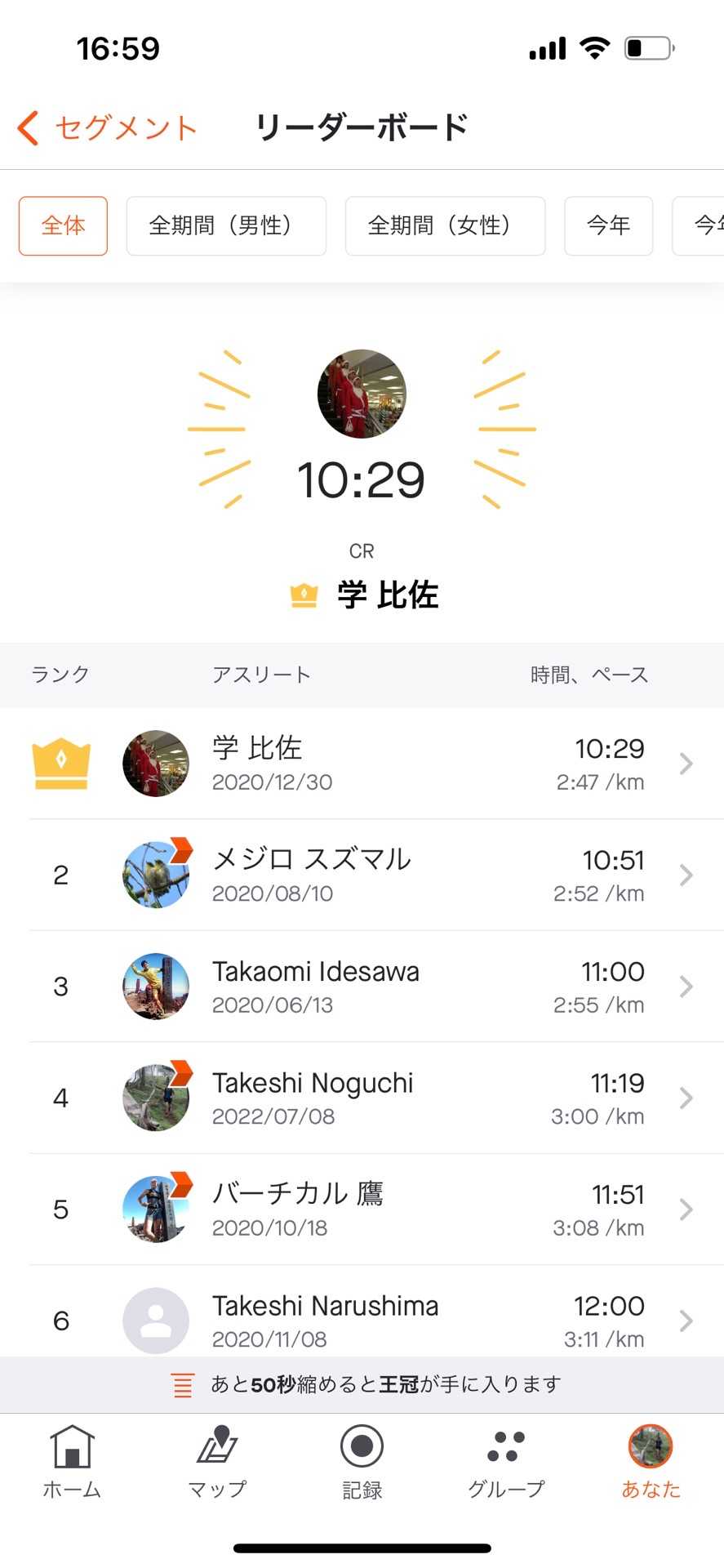
Task: Open the あなた profile tab
Action: click(x=651, y=1462)
